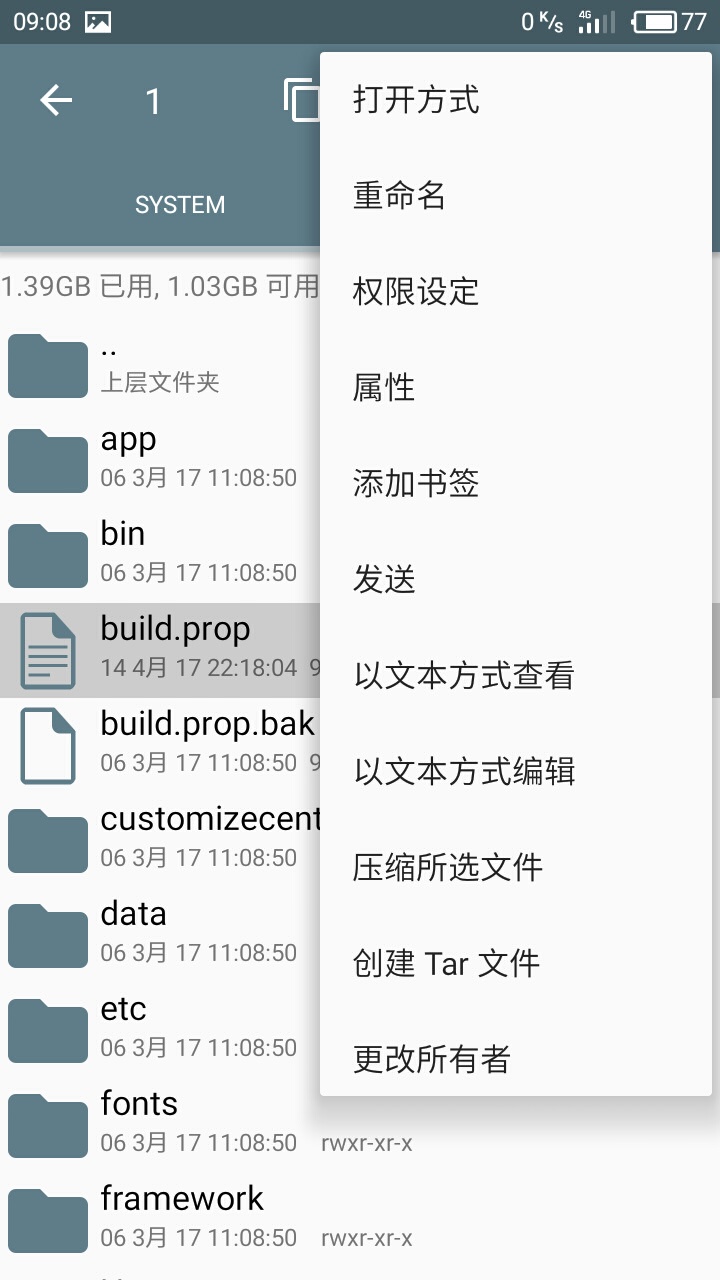Open 权限设定 permission settings
Screen dimensions: 720x1280
416,291
